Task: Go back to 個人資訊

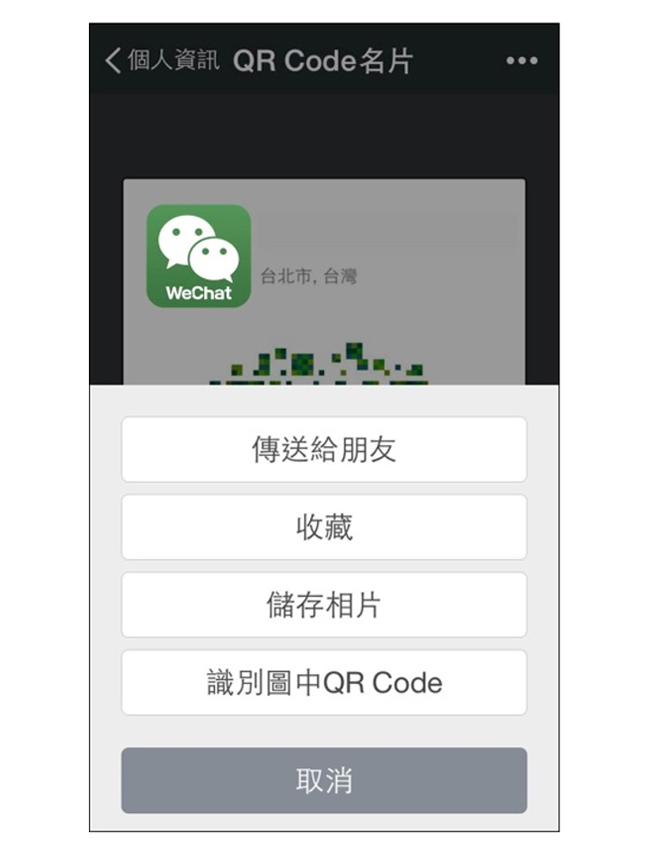Action: (160, 61)
